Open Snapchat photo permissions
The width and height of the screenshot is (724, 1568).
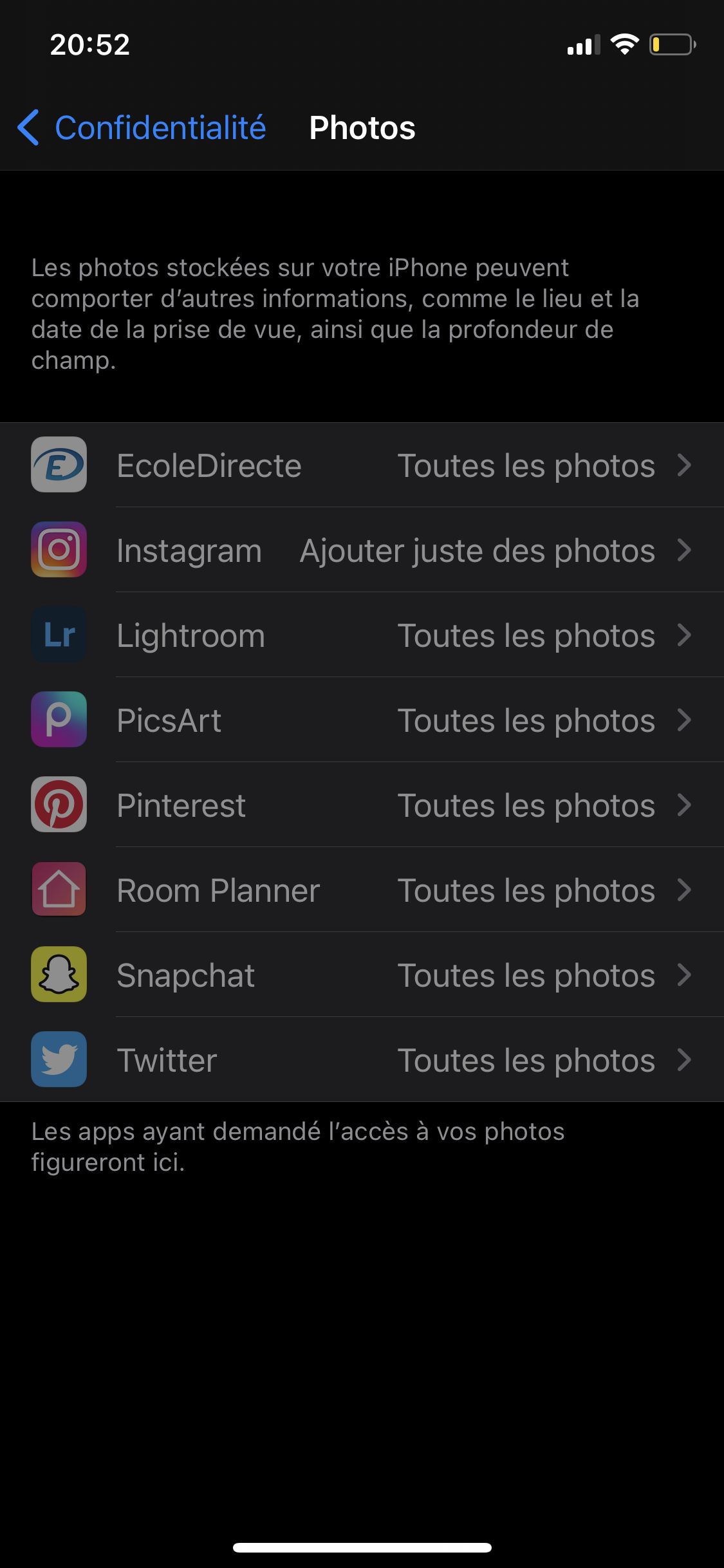(x=362, y=975)
